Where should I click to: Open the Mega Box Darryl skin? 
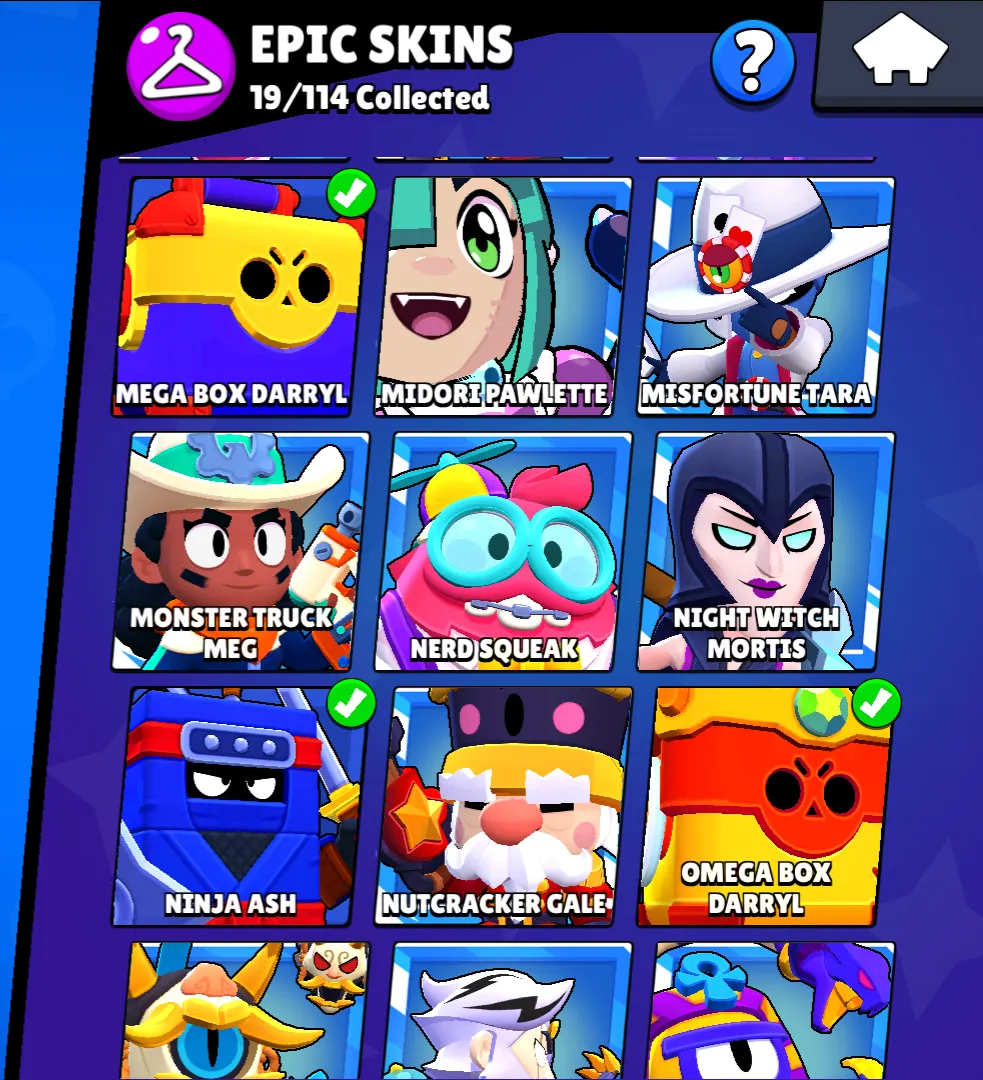coord(240,295)
